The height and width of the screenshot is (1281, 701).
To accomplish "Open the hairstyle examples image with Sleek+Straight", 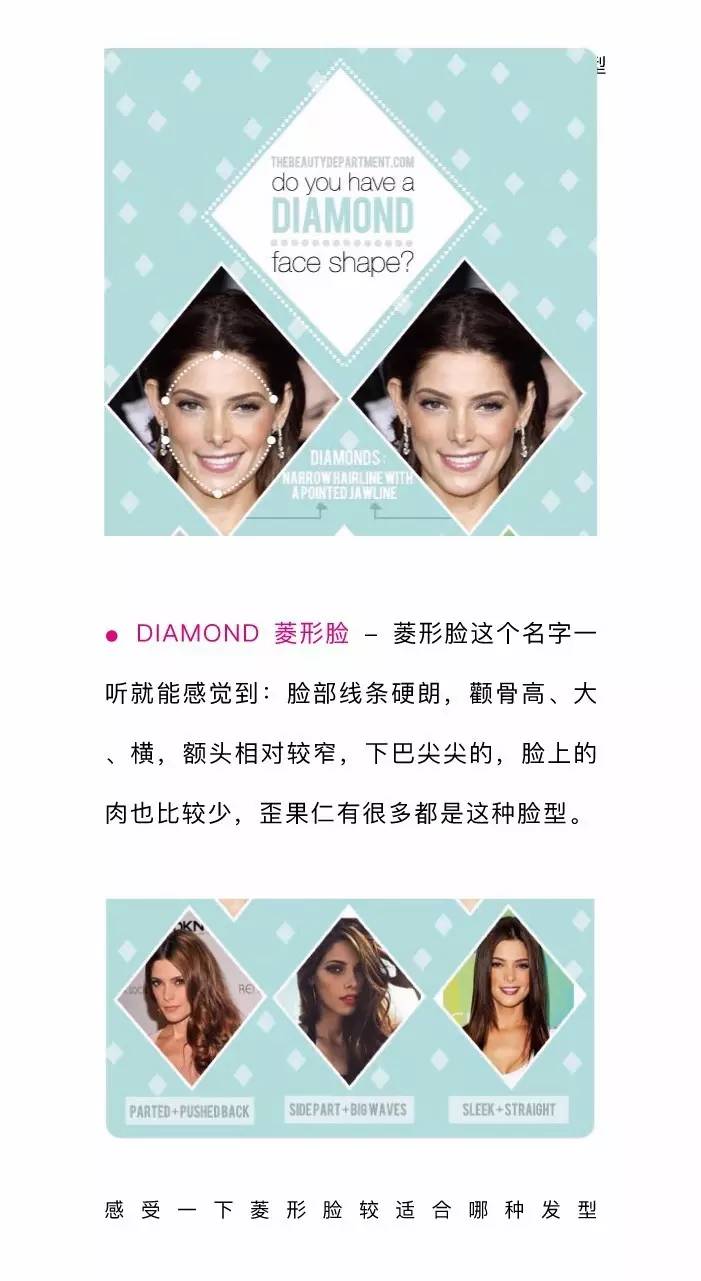I will coord(350,1017).
